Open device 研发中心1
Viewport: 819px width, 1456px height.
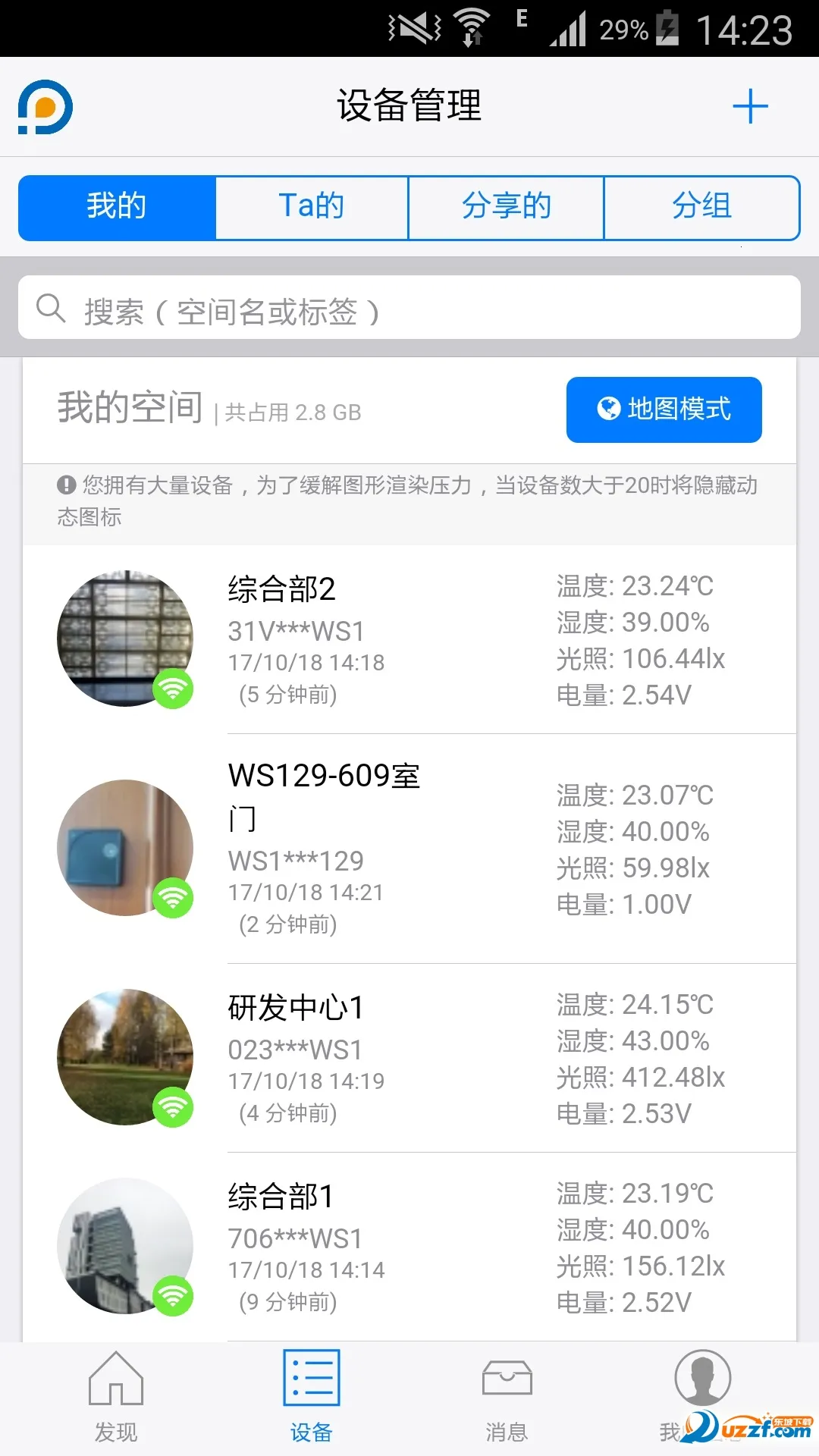(409, 1057)
